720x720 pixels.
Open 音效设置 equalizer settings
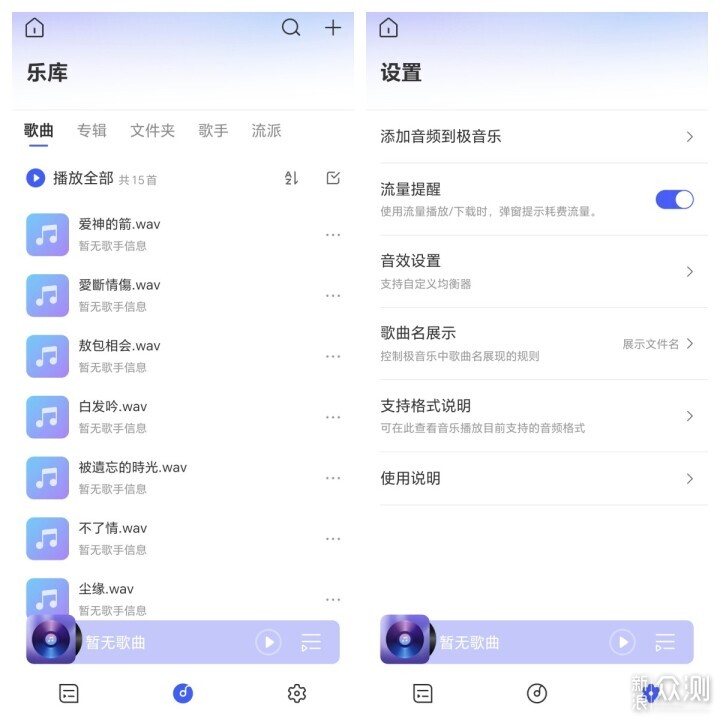(536, 271)
